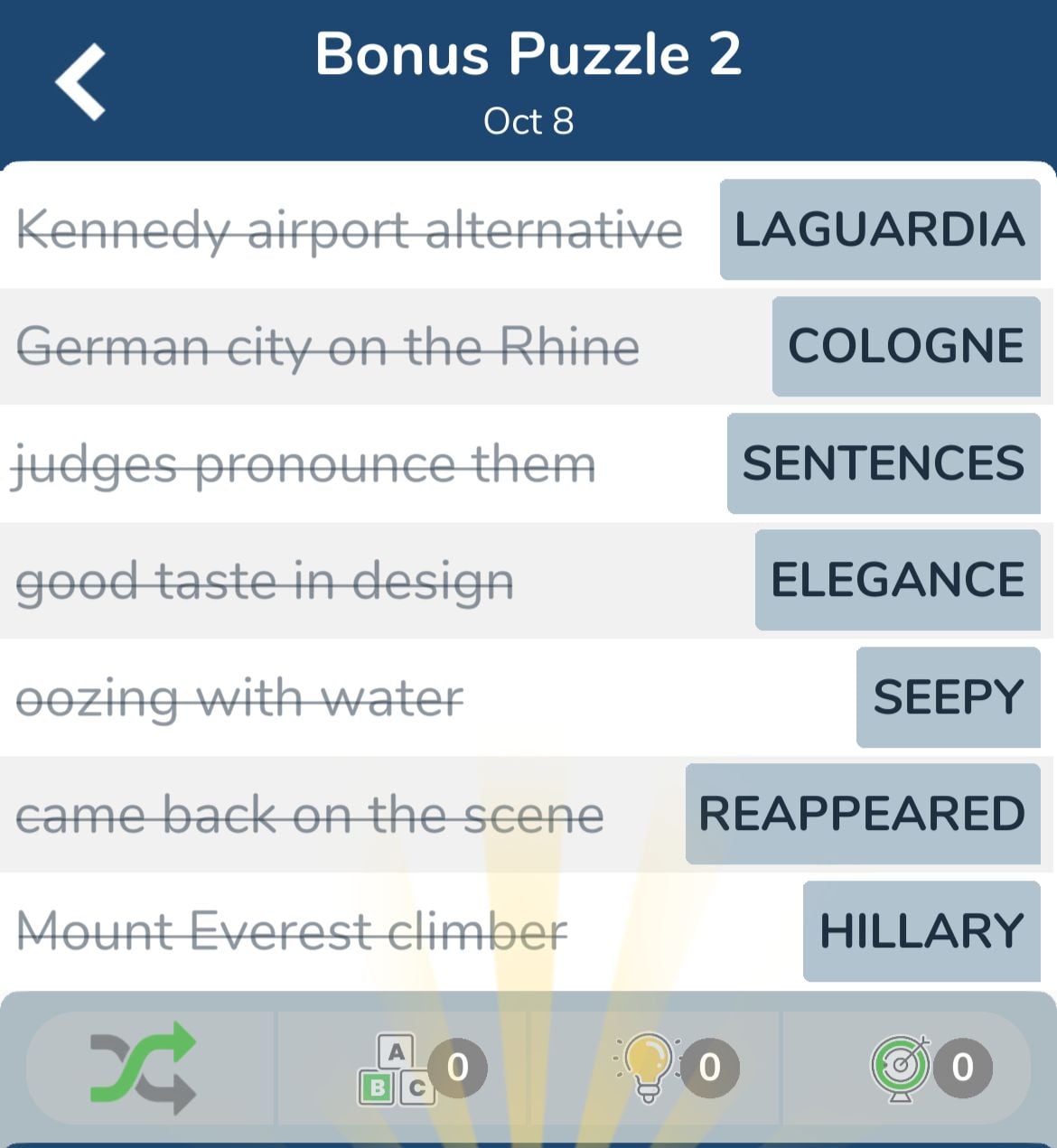1057x1148 pixels.
Task: Click the REAPPEARED answer tile
Action: coord(861,813)
